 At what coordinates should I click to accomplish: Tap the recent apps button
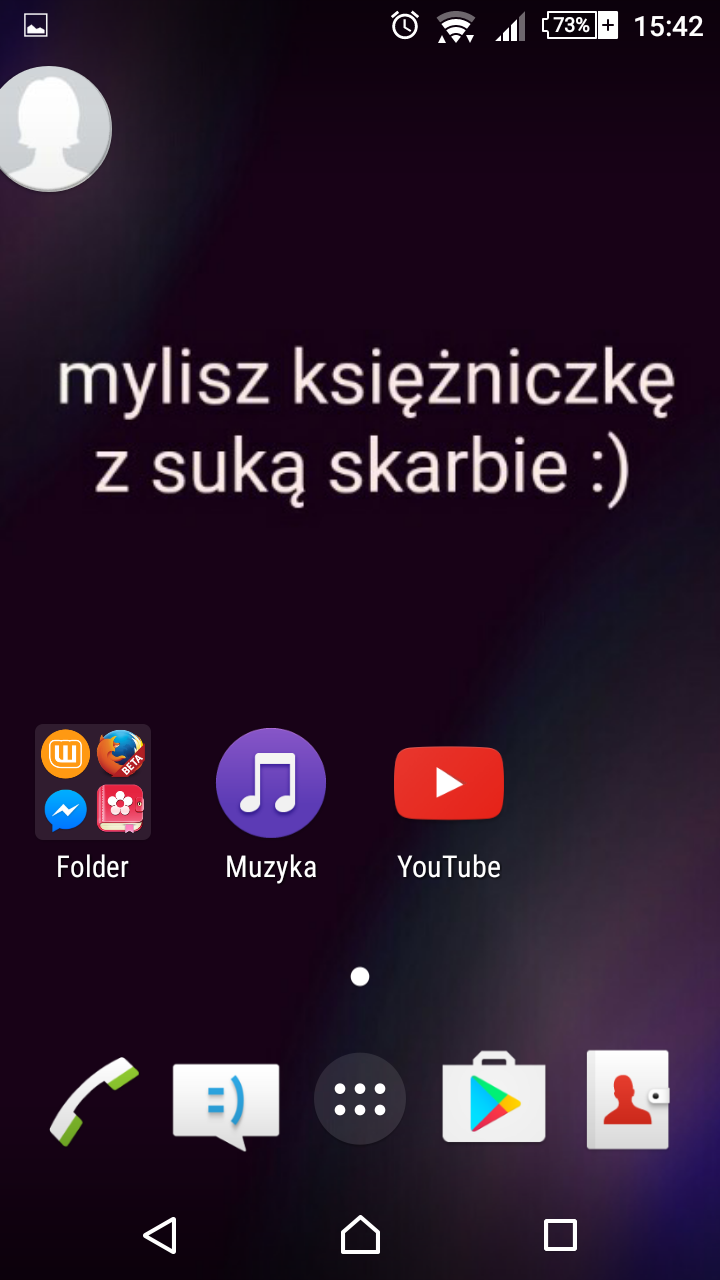(560, 1235)
